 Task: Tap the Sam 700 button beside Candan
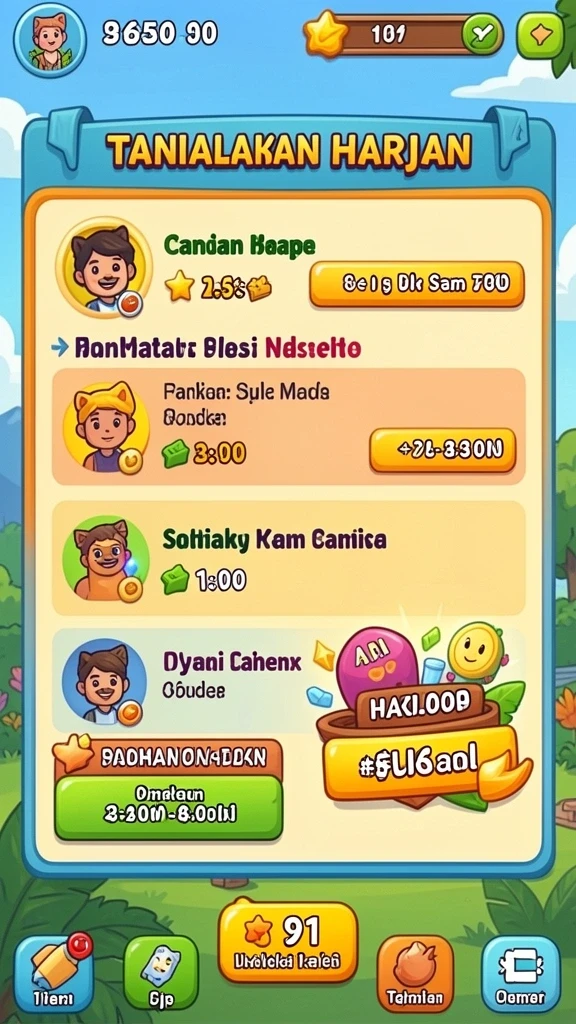[417, 284]
